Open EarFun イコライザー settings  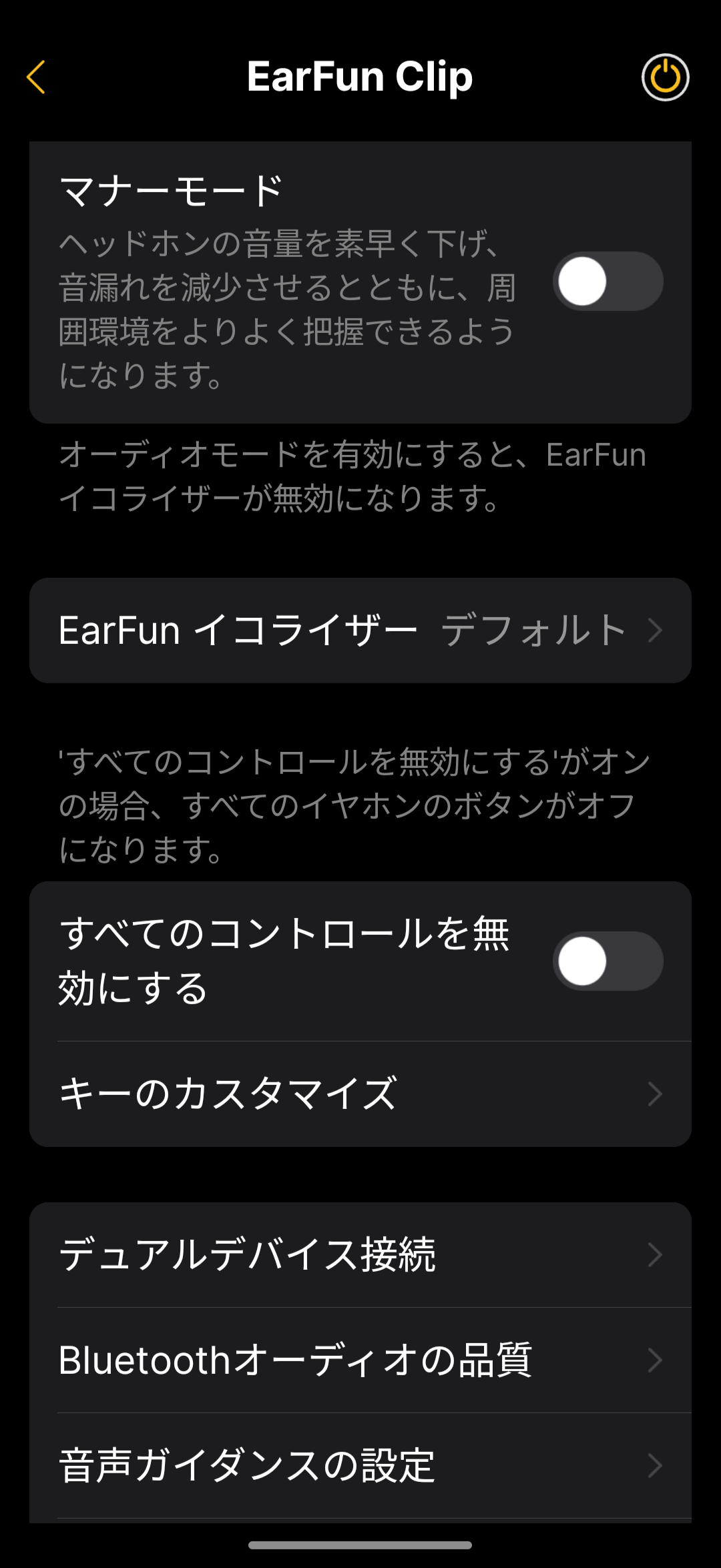[360, 631]
